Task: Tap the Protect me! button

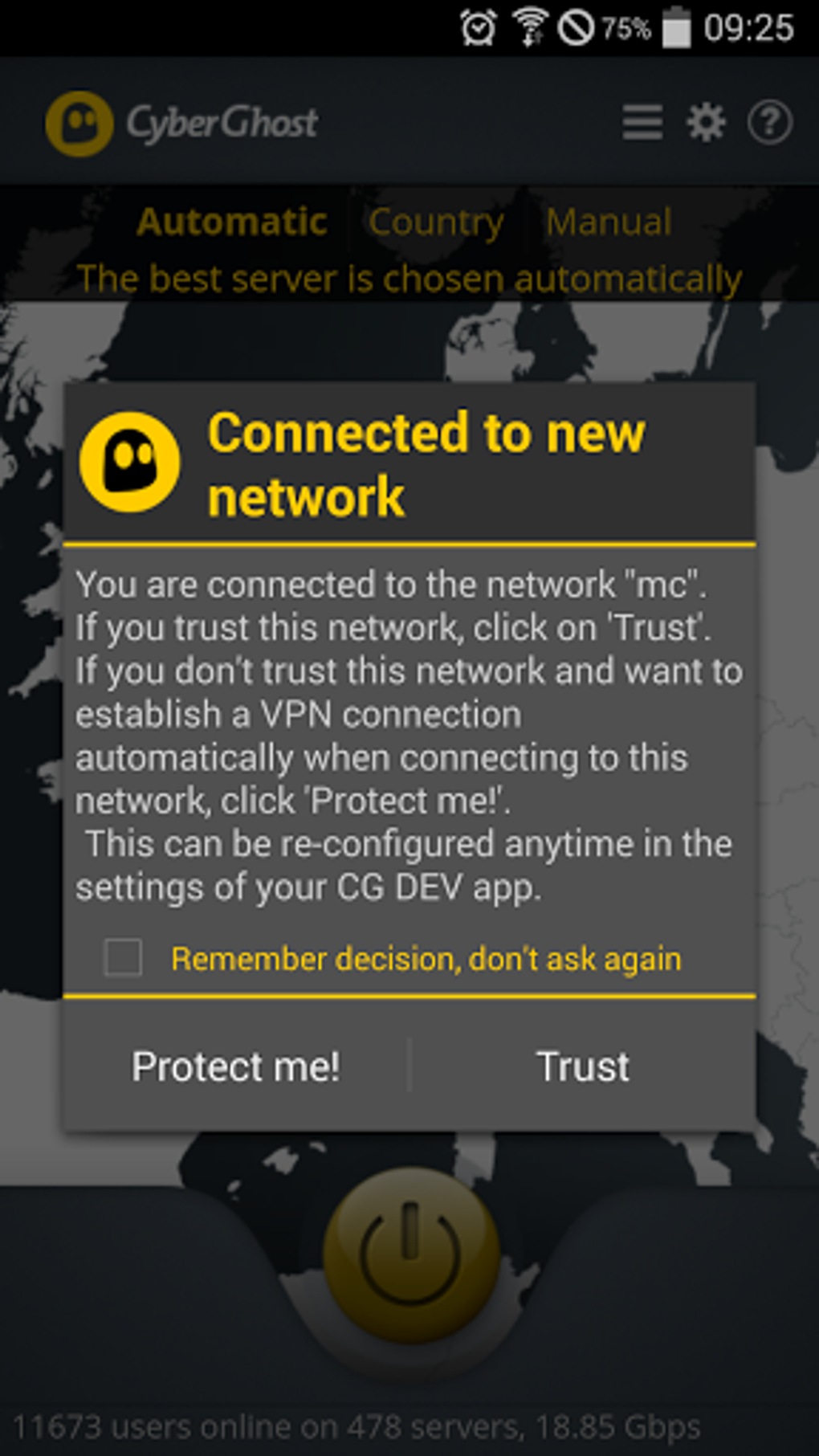Action: click(236, 1067)
